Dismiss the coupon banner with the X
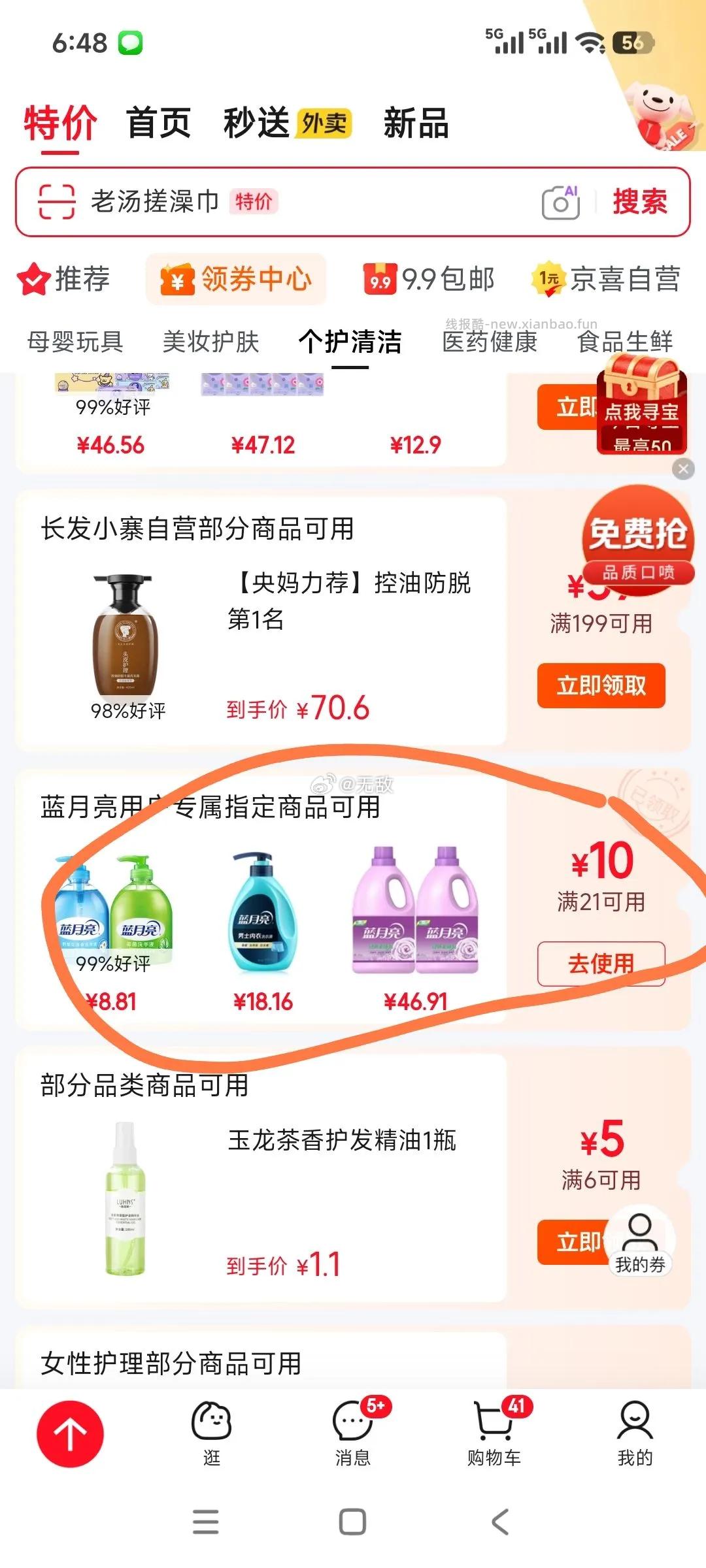This screenshot has height=1568, width=706. pos(682,467)
